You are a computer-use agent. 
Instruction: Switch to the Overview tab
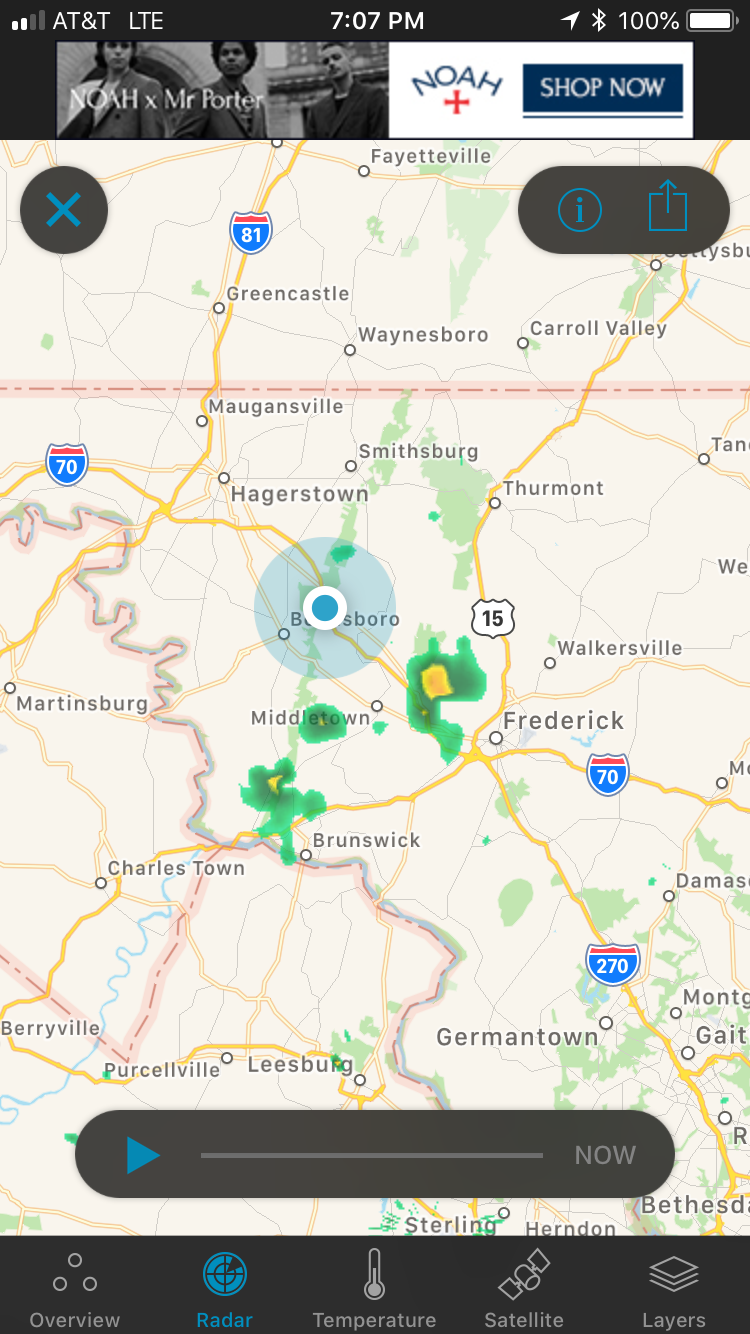pos(75,1289)
